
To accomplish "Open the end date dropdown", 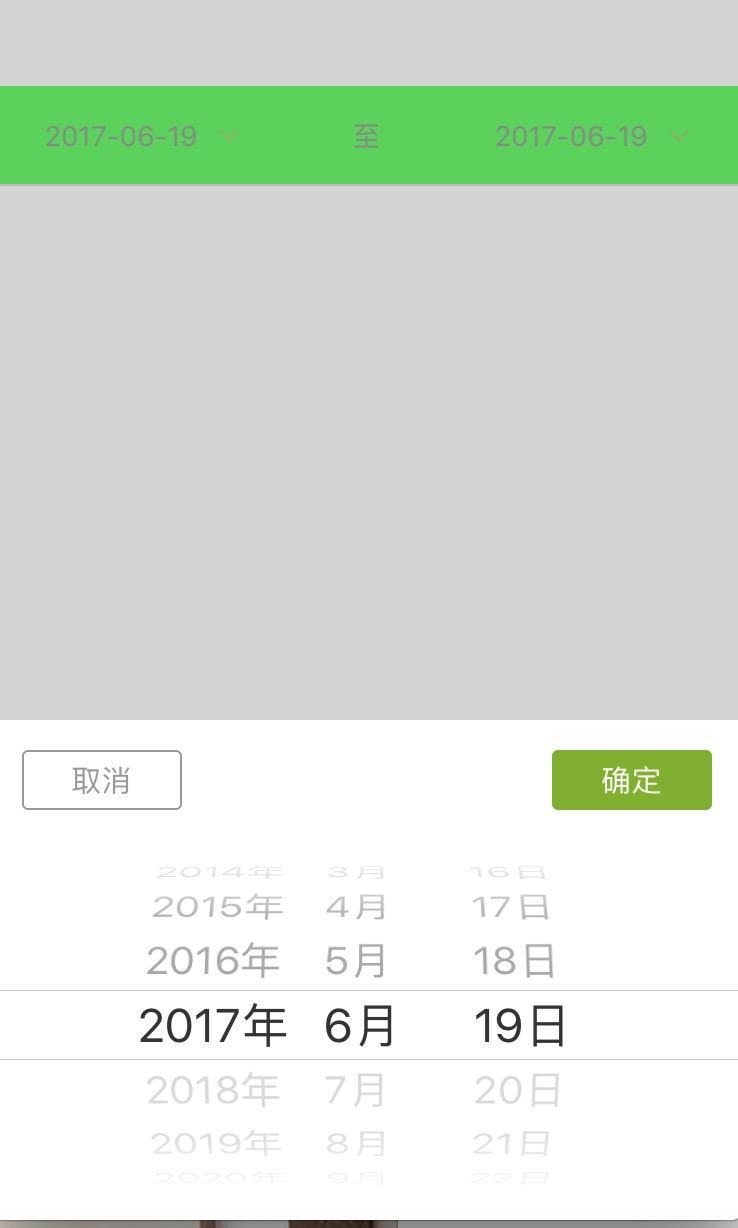I will pos(591,136).
